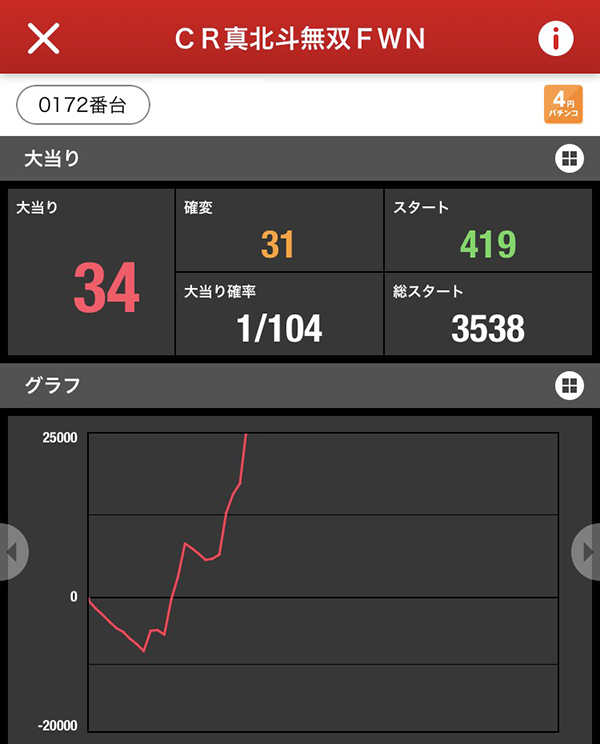Close the CR真北斗無双FWN screen
Image resolution: width=600 pixels, height=744 pixels.
click(43, 38)
